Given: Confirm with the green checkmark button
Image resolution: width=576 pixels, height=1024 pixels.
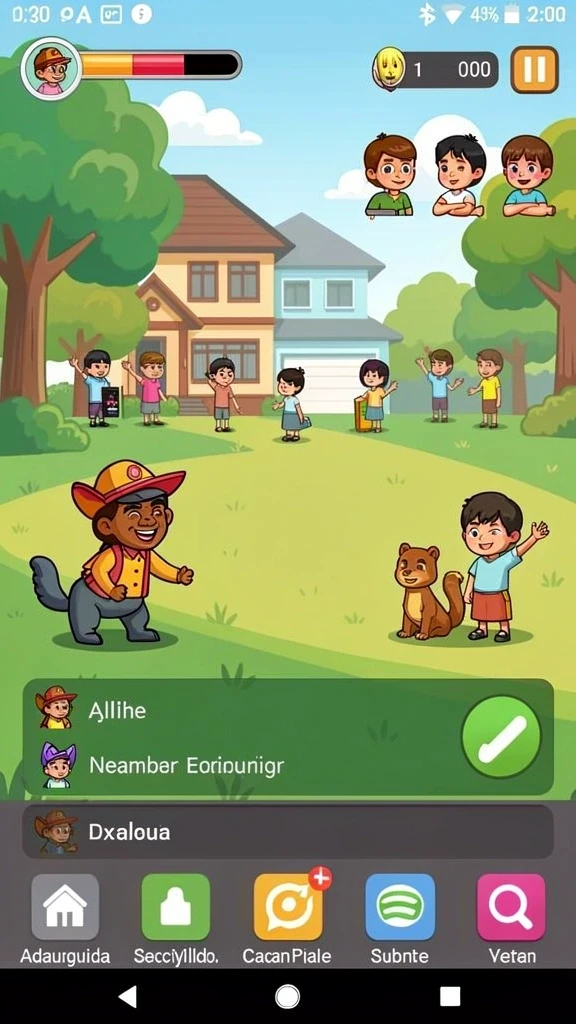Looking at the screenshot, I should (502, 736).
